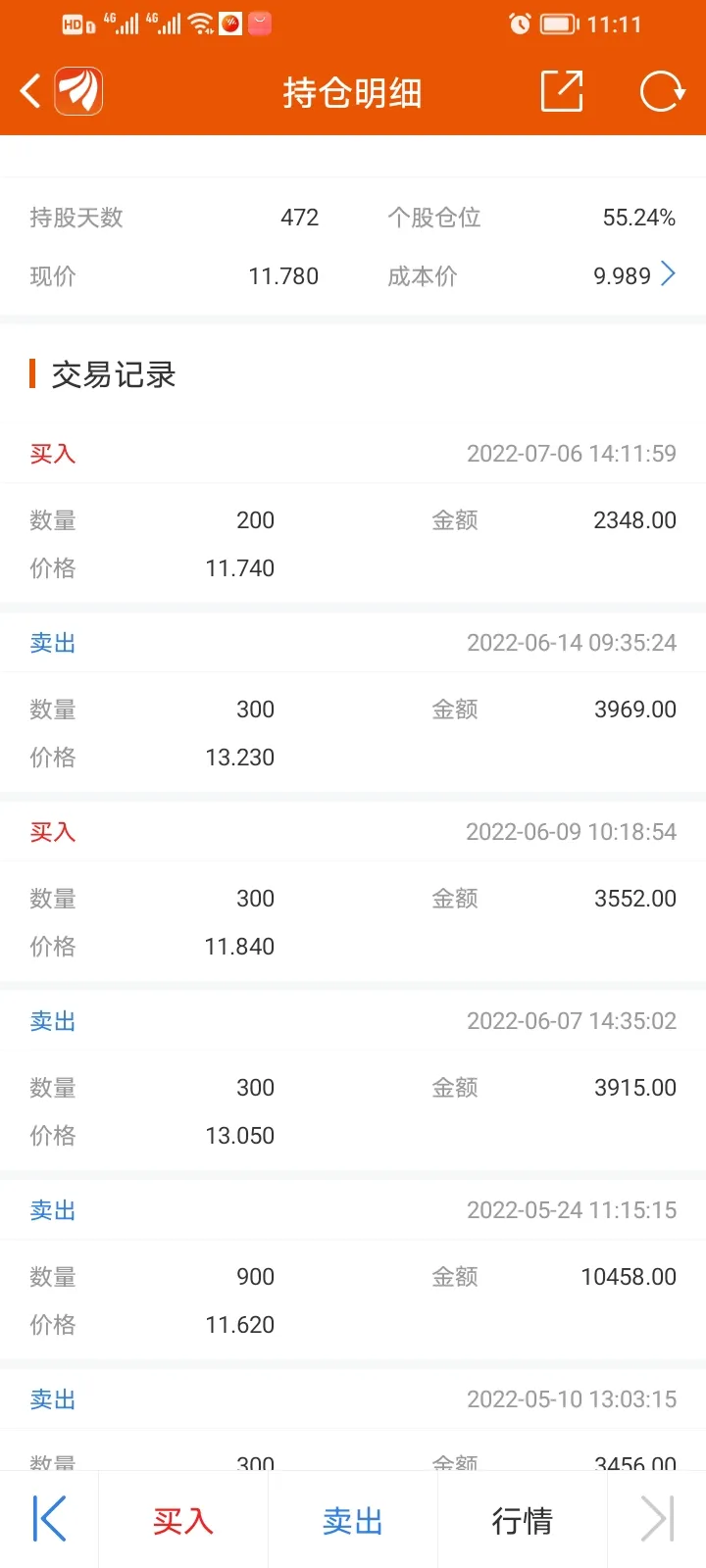Go back from 持仓明细 page

click(x=30, y=92)
